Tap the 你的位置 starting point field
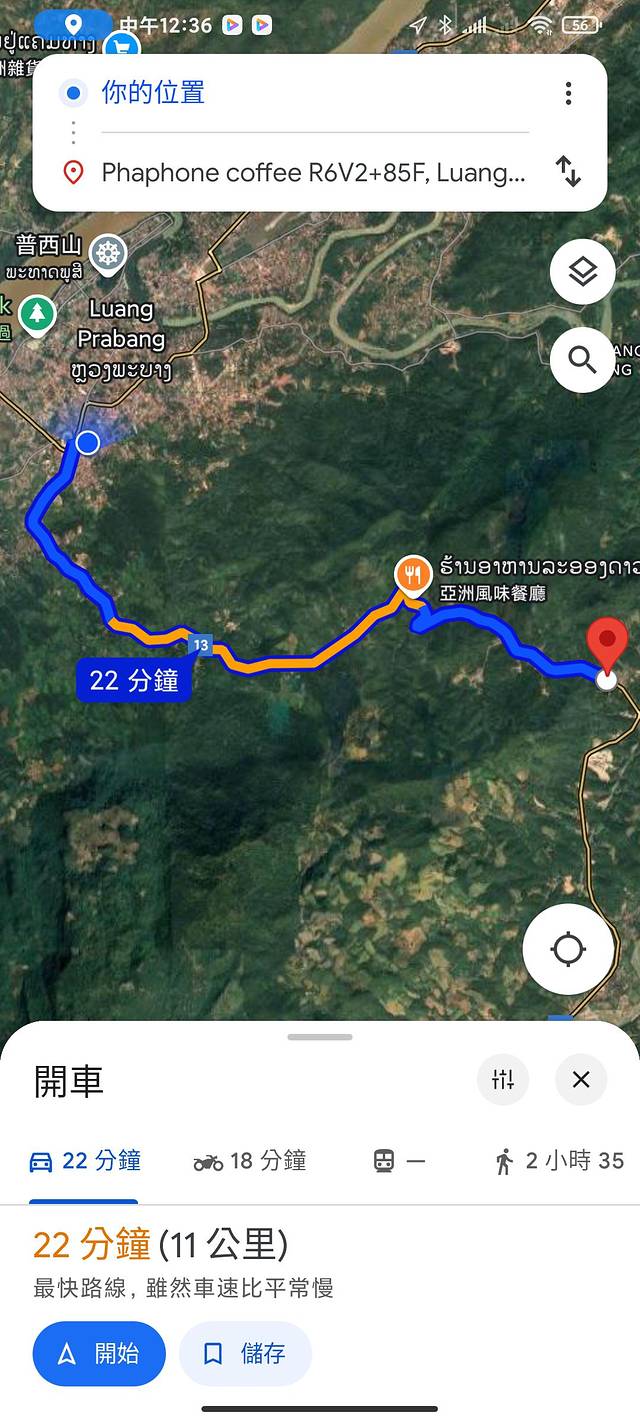 [300, 94]
